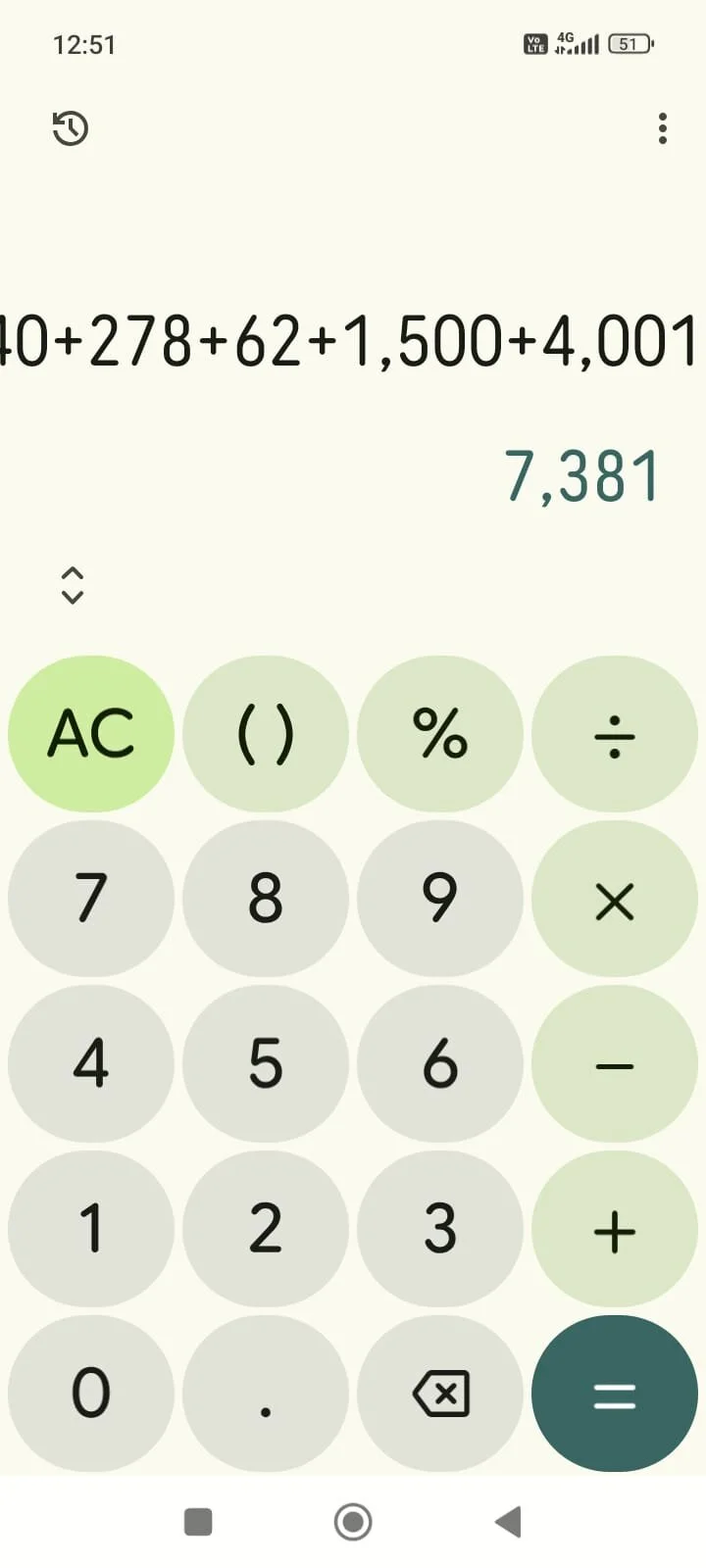Image resolution: width=706 pixels, height=1568 pixels.
Task: Select the minus operator
Action: coord(615,1064)
